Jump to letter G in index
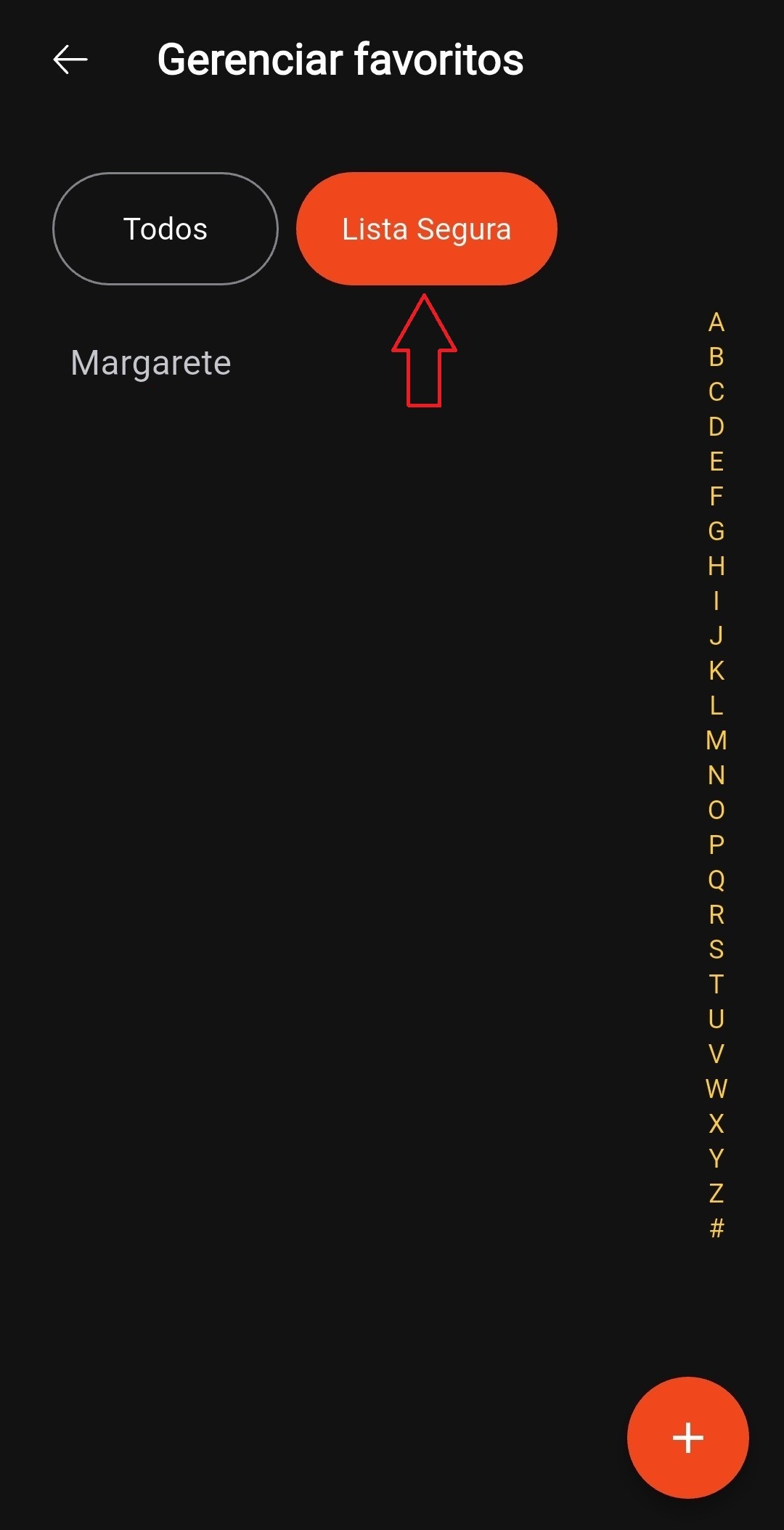 (716, 532)
